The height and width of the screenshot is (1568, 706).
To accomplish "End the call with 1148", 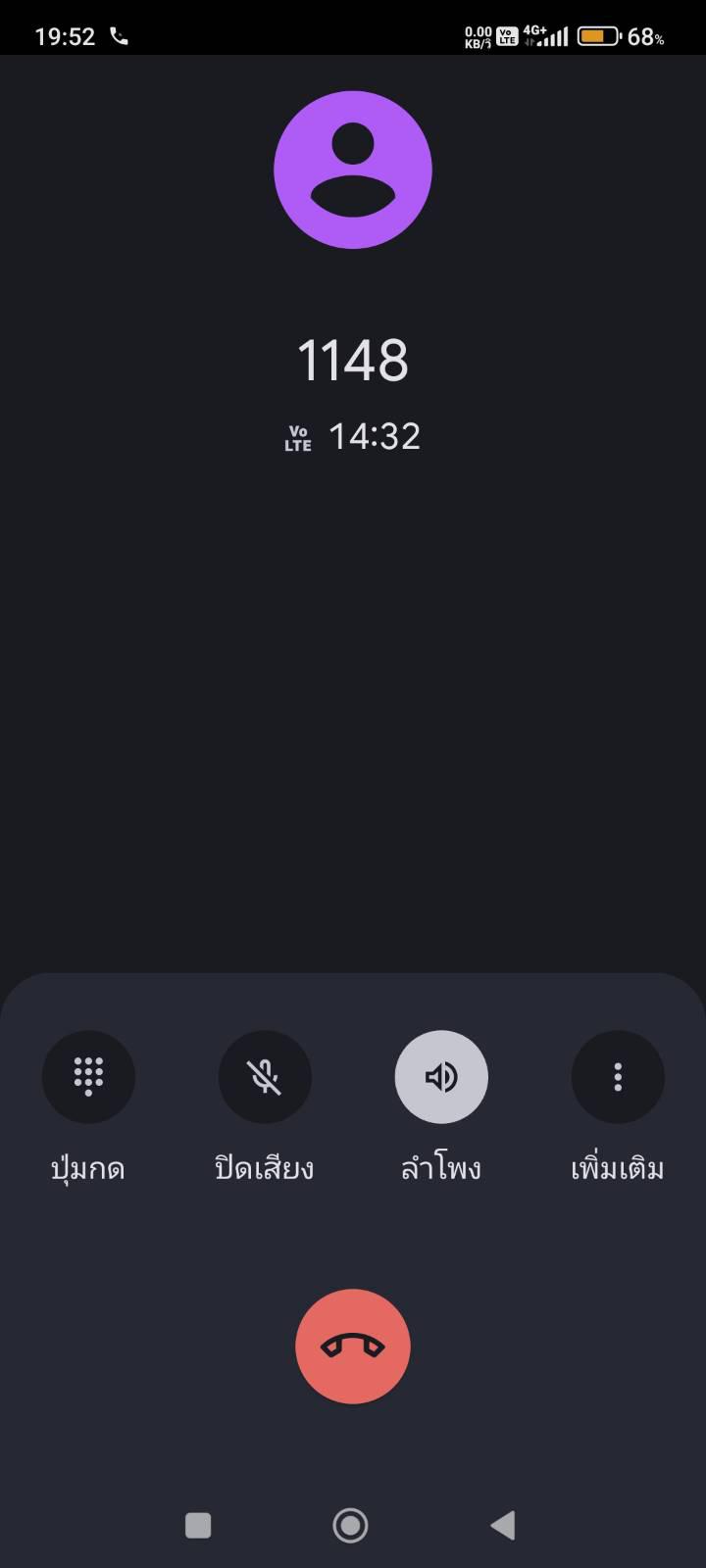I will coord(353,1347).
